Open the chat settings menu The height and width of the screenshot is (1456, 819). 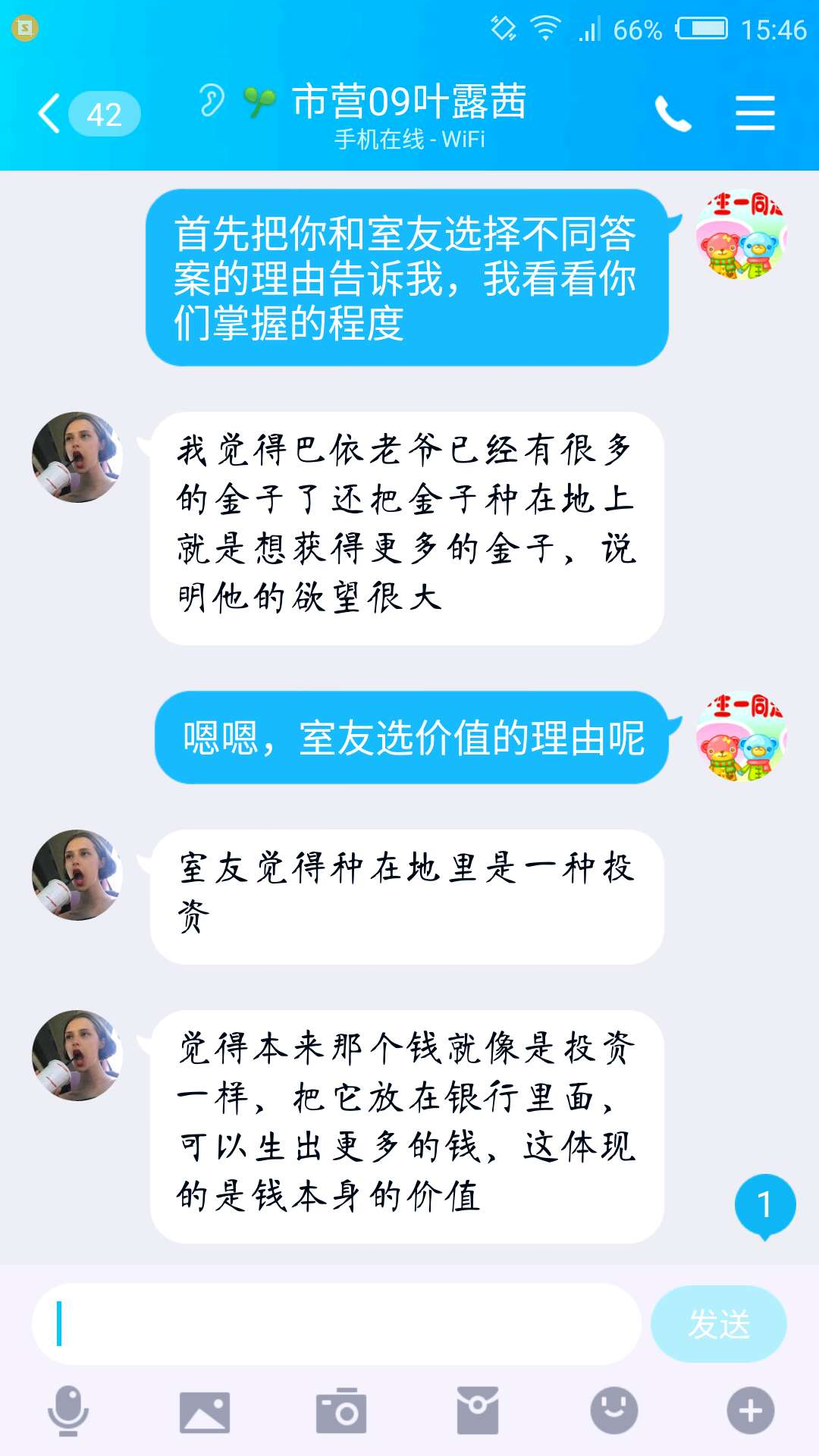[755, 114]
